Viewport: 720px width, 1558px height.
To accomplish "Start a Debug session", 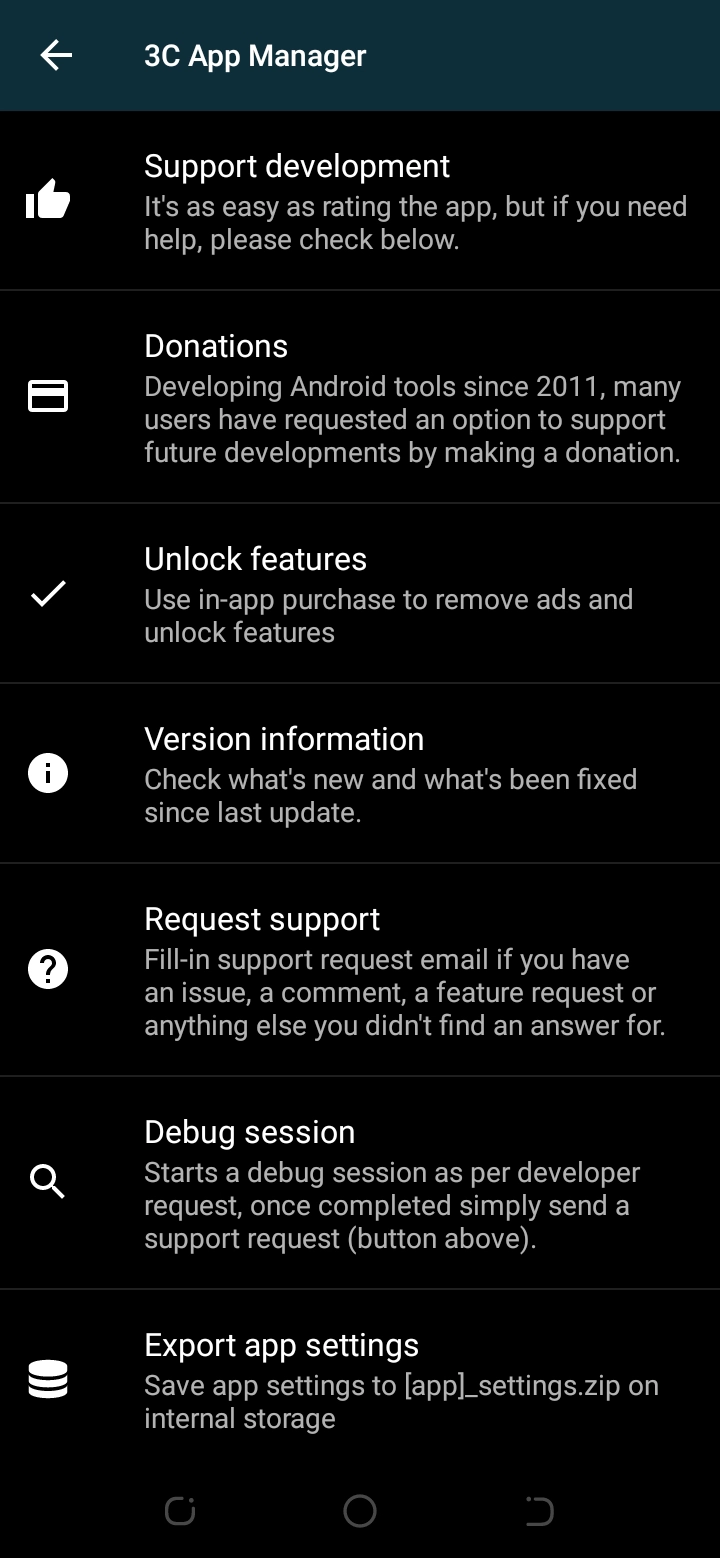I will click(360, 1183).
